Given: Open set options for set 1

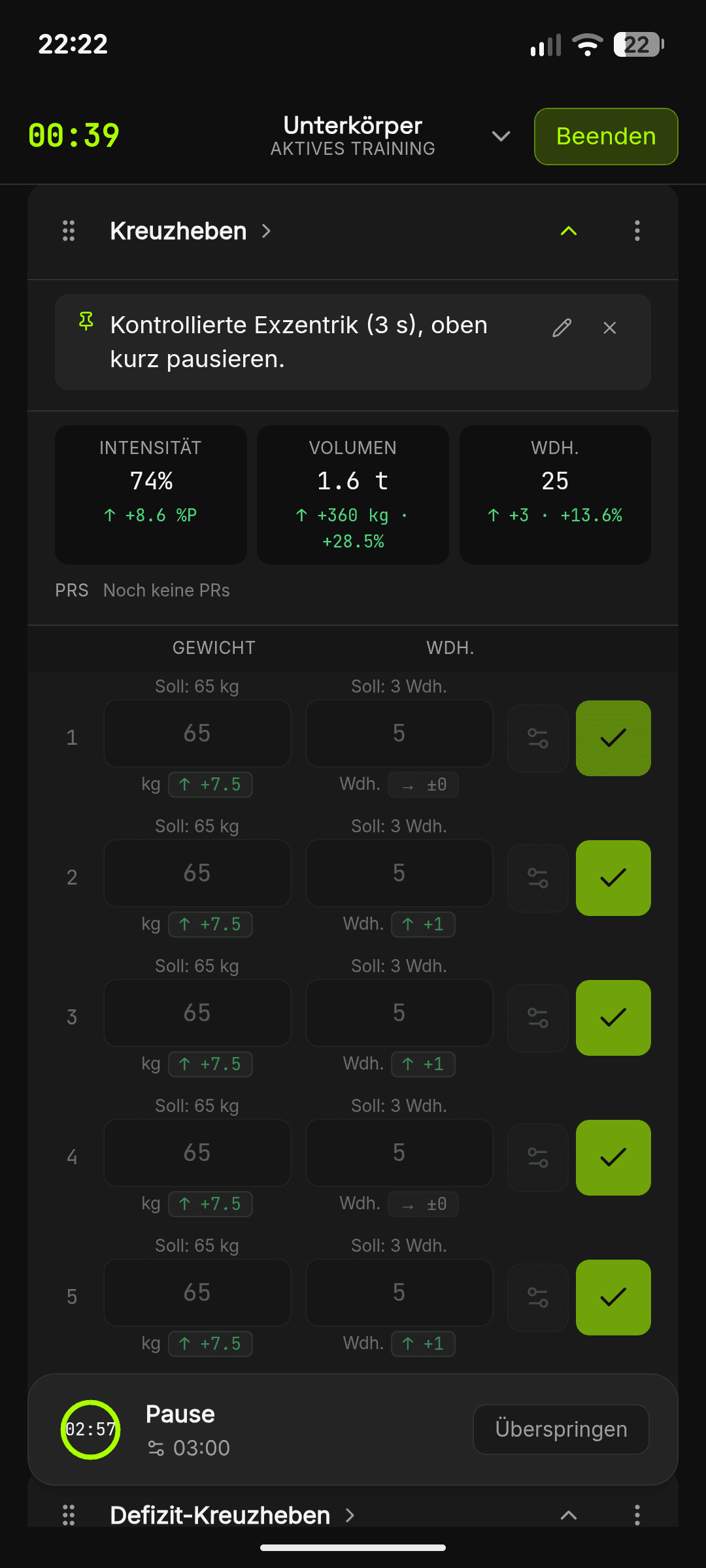Looking at the screenshot, I should click(538, 738).
